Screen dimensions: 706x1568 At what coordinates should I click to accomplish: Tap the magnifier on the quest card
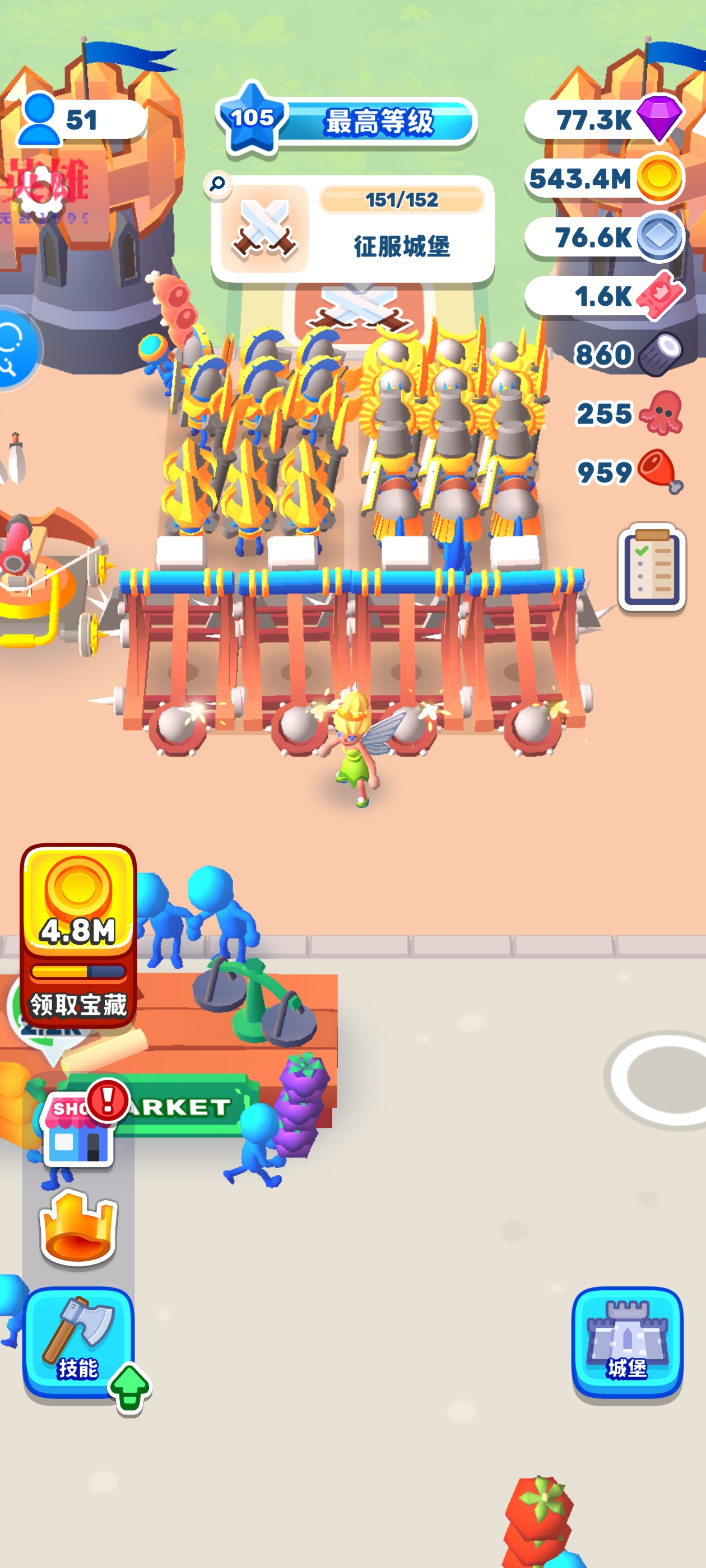click(217, 184)
